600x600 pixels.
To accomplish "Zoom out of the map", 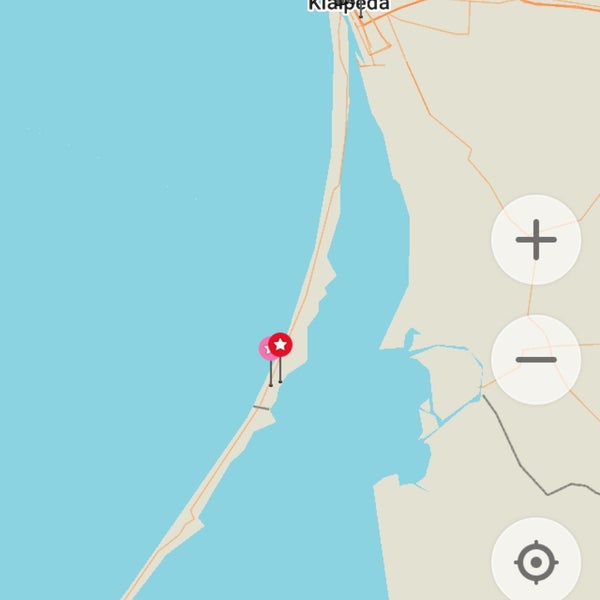I will [x=536, y=360].
